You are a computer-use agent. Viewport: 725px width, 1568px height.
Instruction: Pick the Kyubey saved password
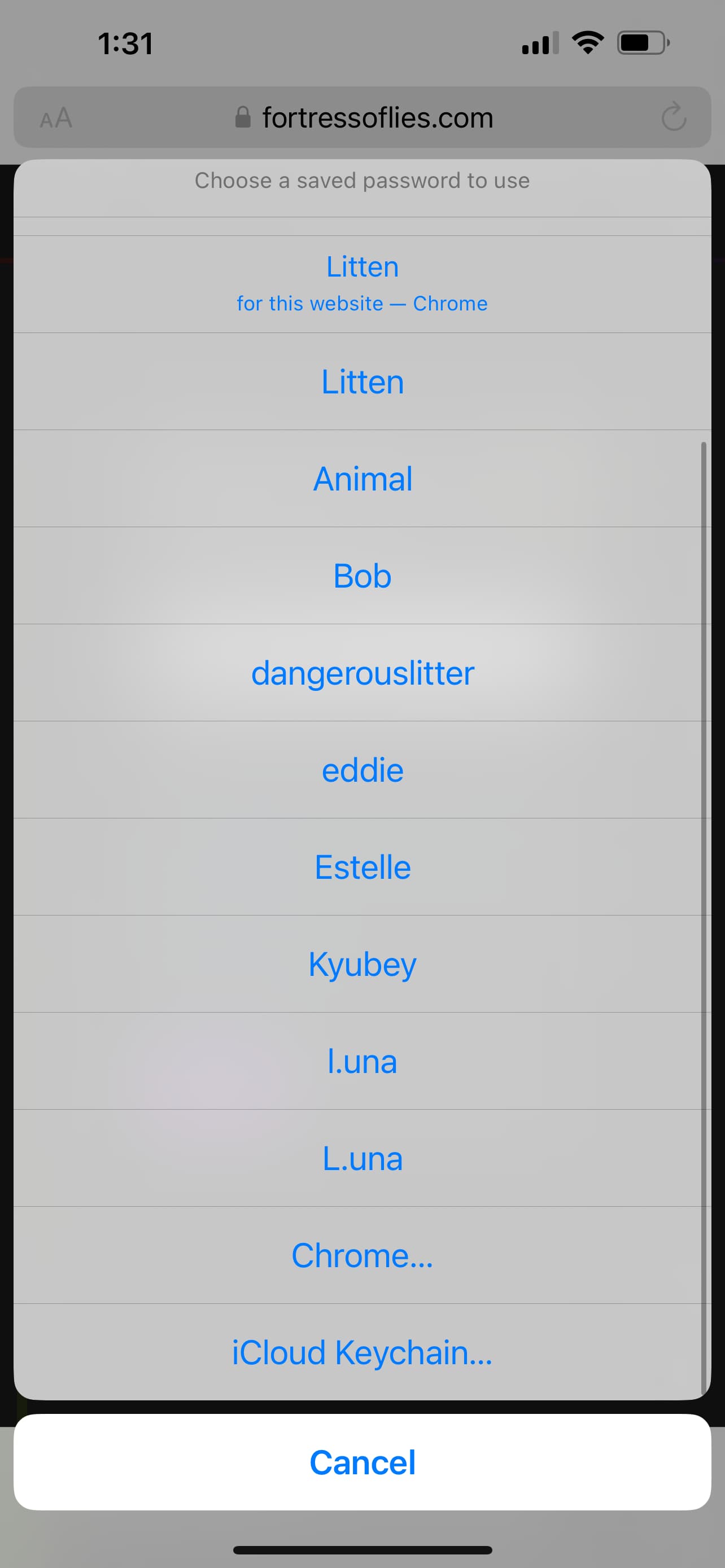tap(362, 964)
